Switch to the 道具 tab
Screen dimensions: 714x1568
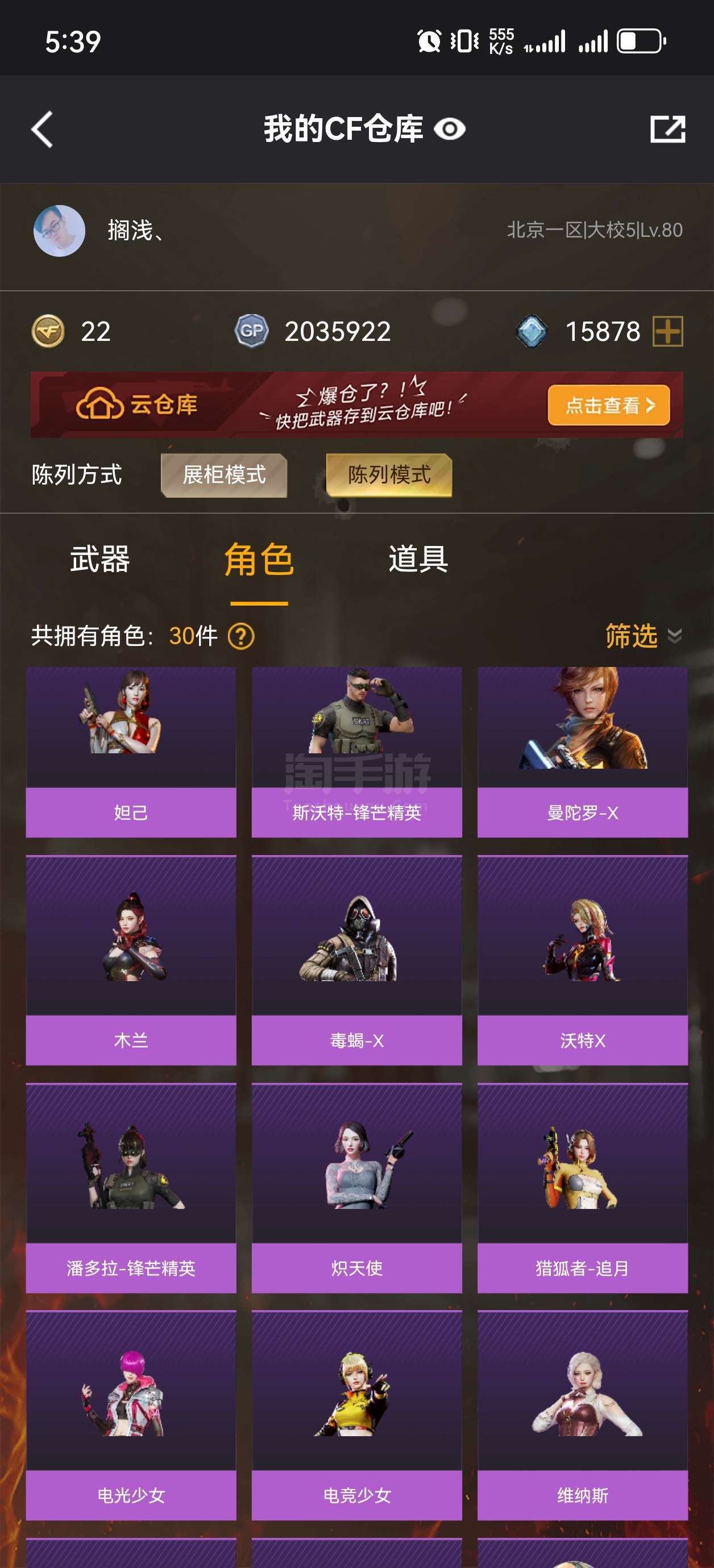(x=418, y=558)
